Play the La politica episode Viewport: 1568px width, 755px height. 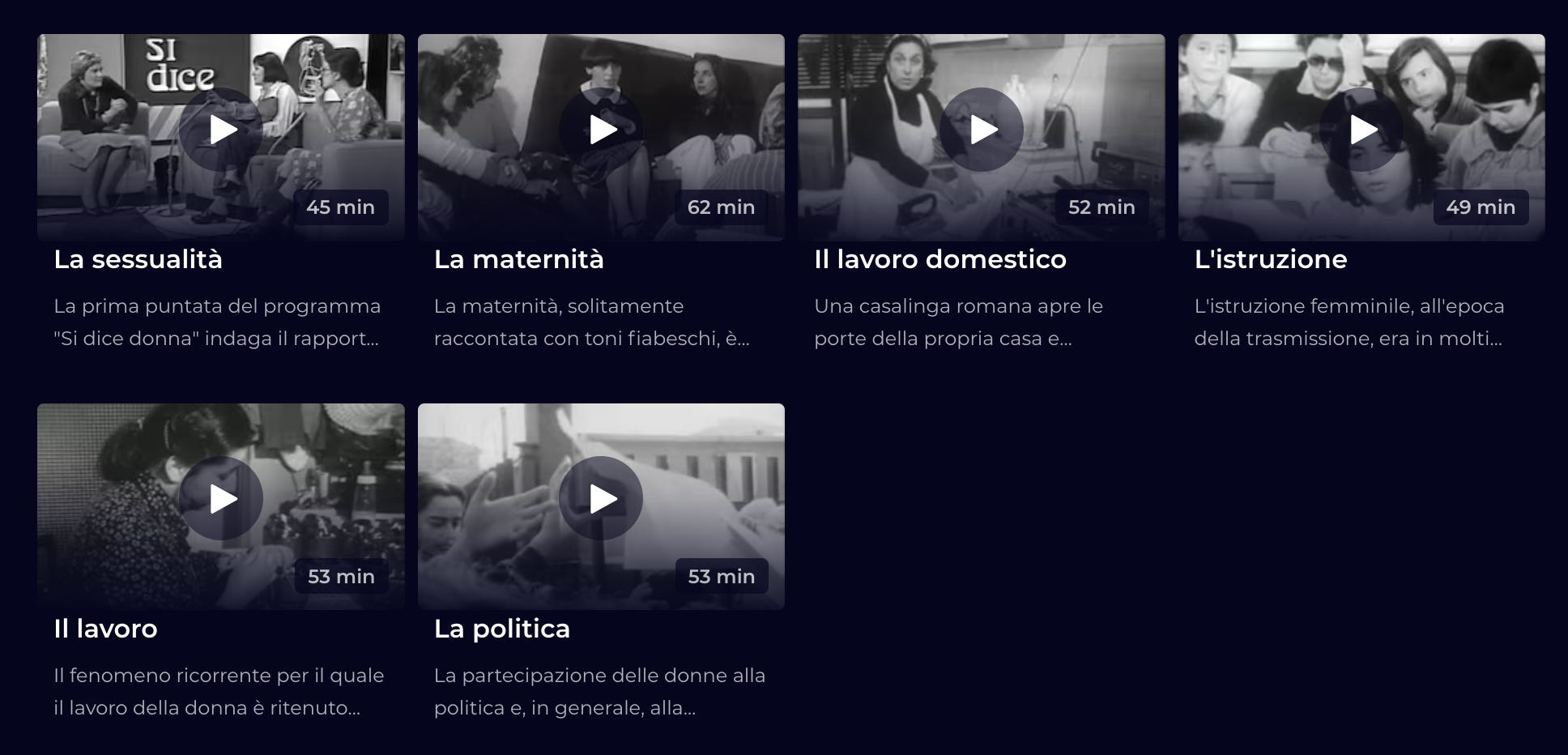pos(601,499)
